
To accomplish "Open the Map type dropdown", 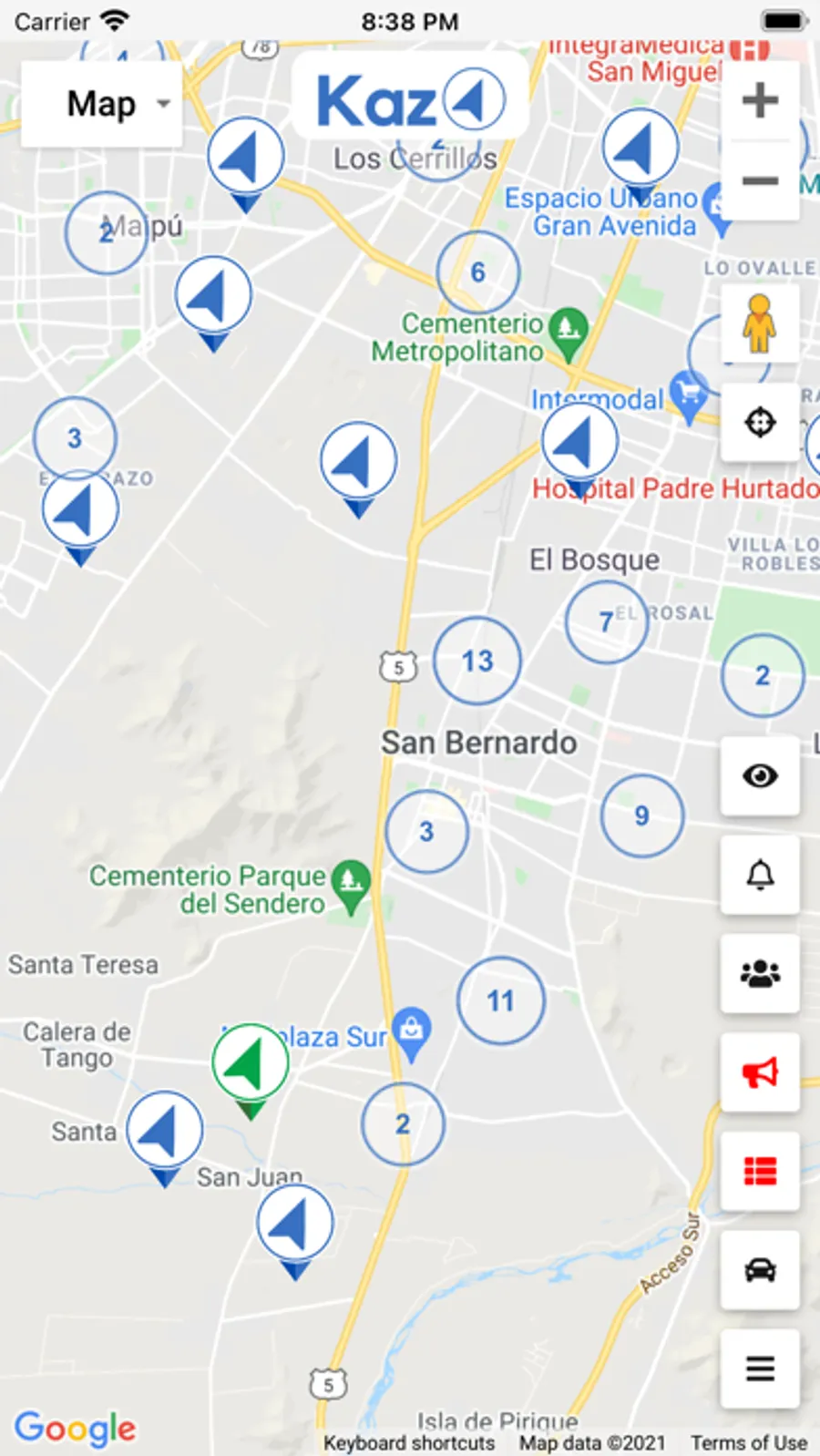I will (x=101, y=103).
